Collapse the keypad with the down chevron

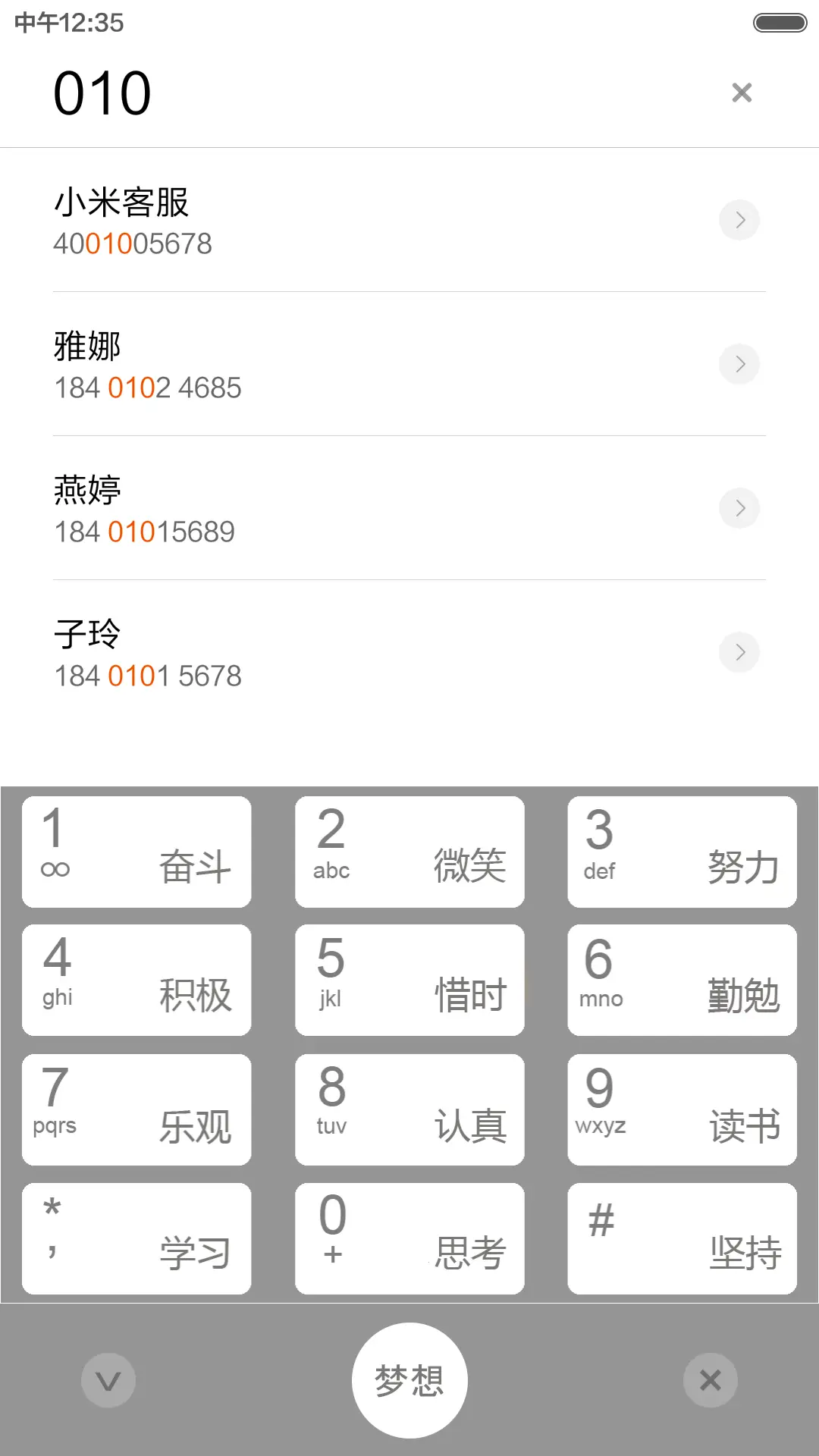[x=108, y=1380]
